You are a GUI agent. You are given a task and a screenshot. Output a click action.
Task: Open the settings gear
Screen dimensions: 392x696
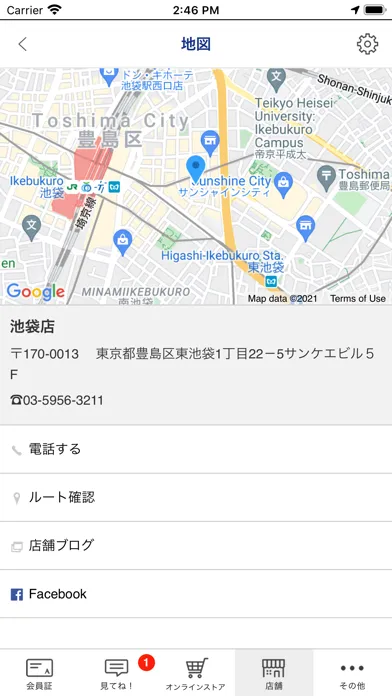coord(367,44)
